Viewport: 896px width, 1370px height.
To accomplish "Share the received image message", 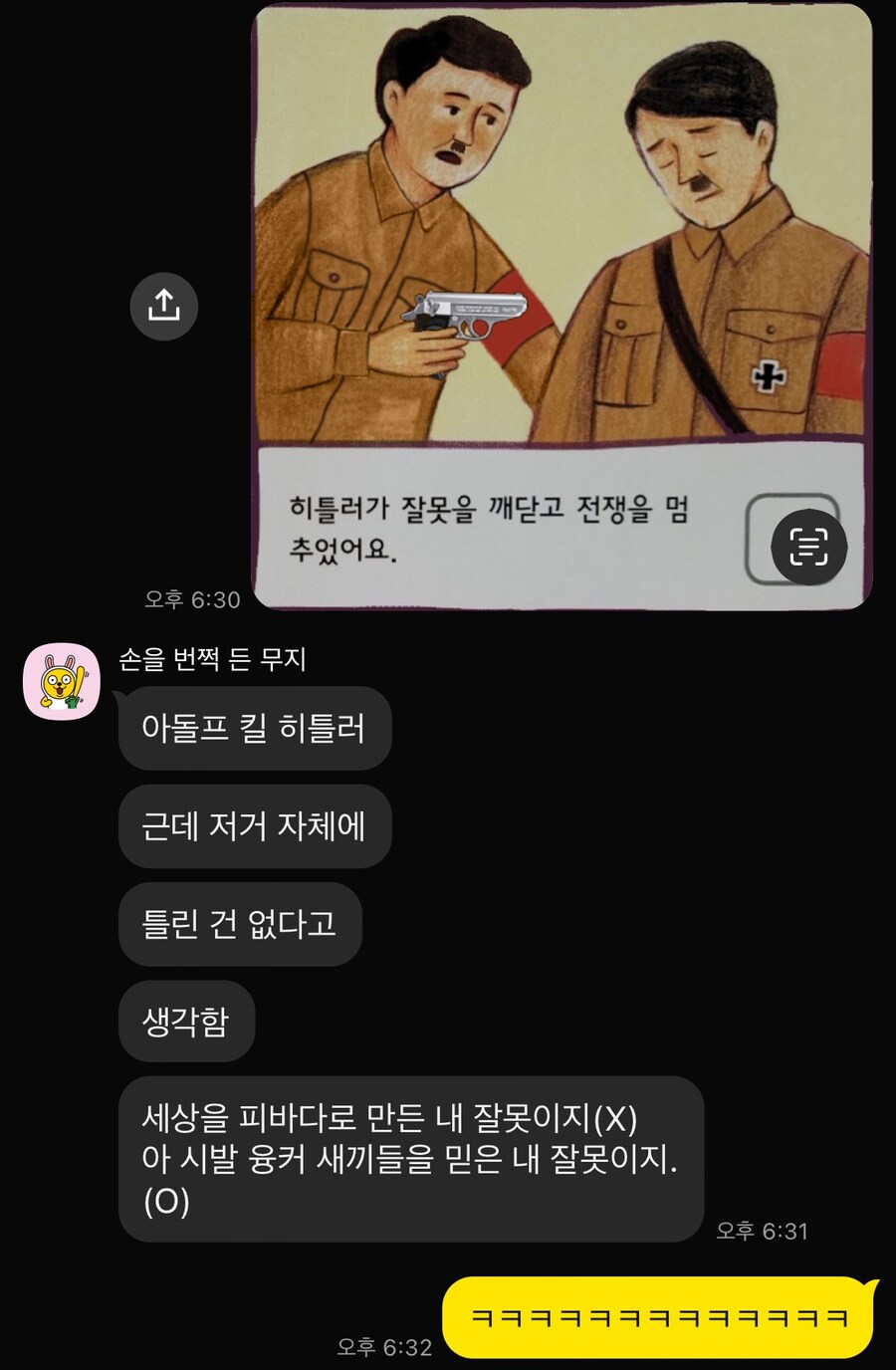I will 164,306.
